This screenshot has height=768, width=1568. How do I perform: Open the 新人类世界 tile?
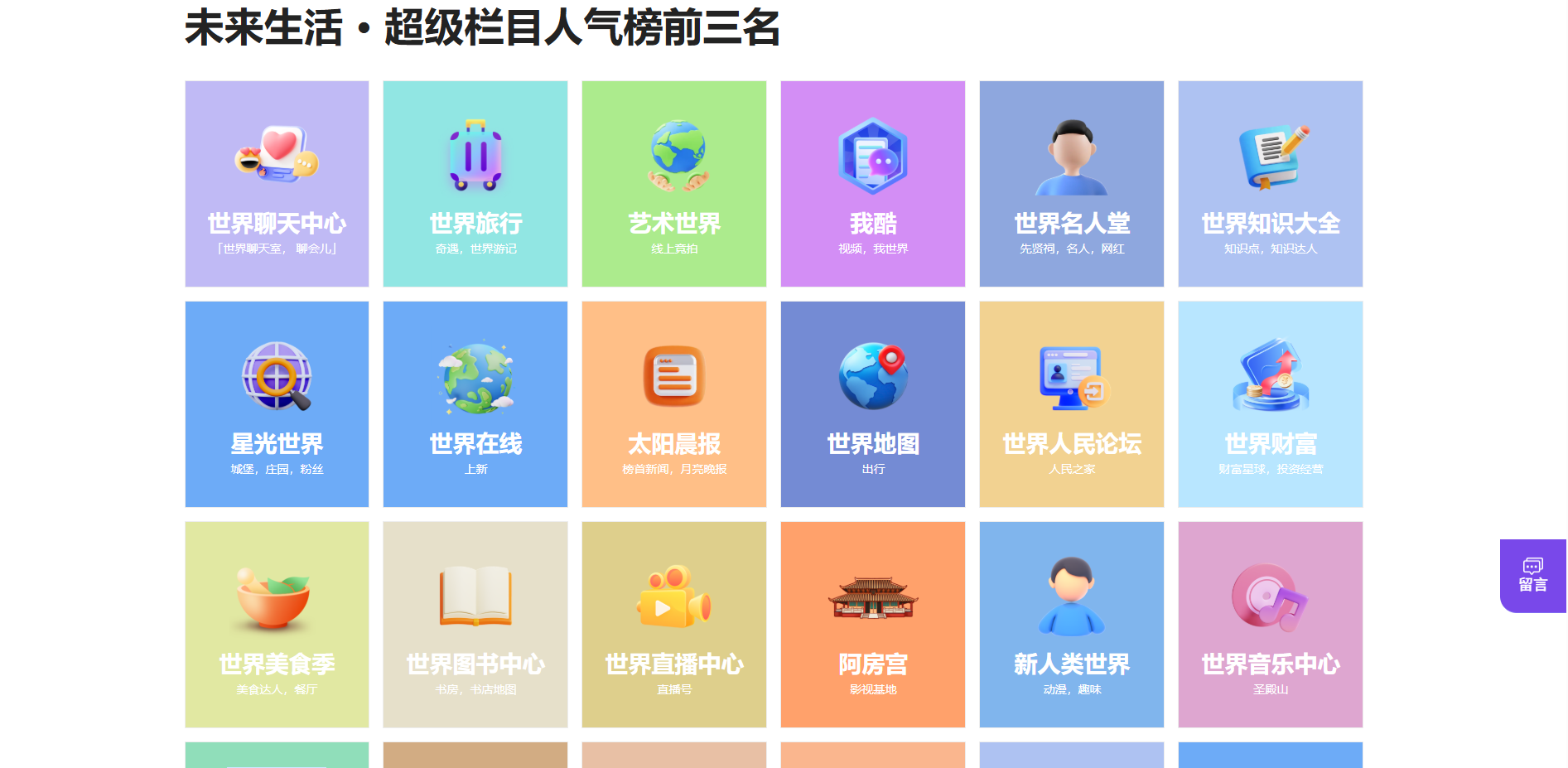click(1072, 625)
